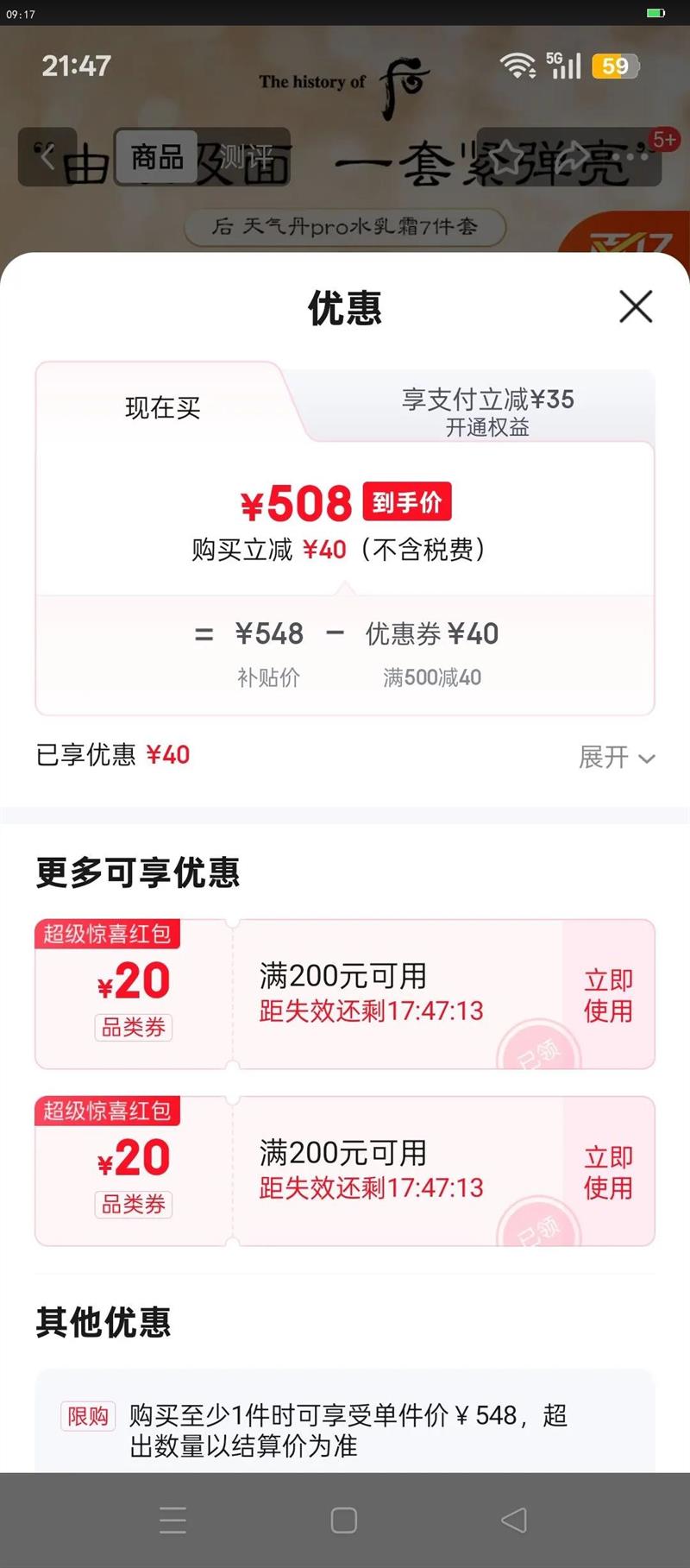690x1568 pixels.
Task: Close the 优惠 discount popup
Action: [636, 307]
